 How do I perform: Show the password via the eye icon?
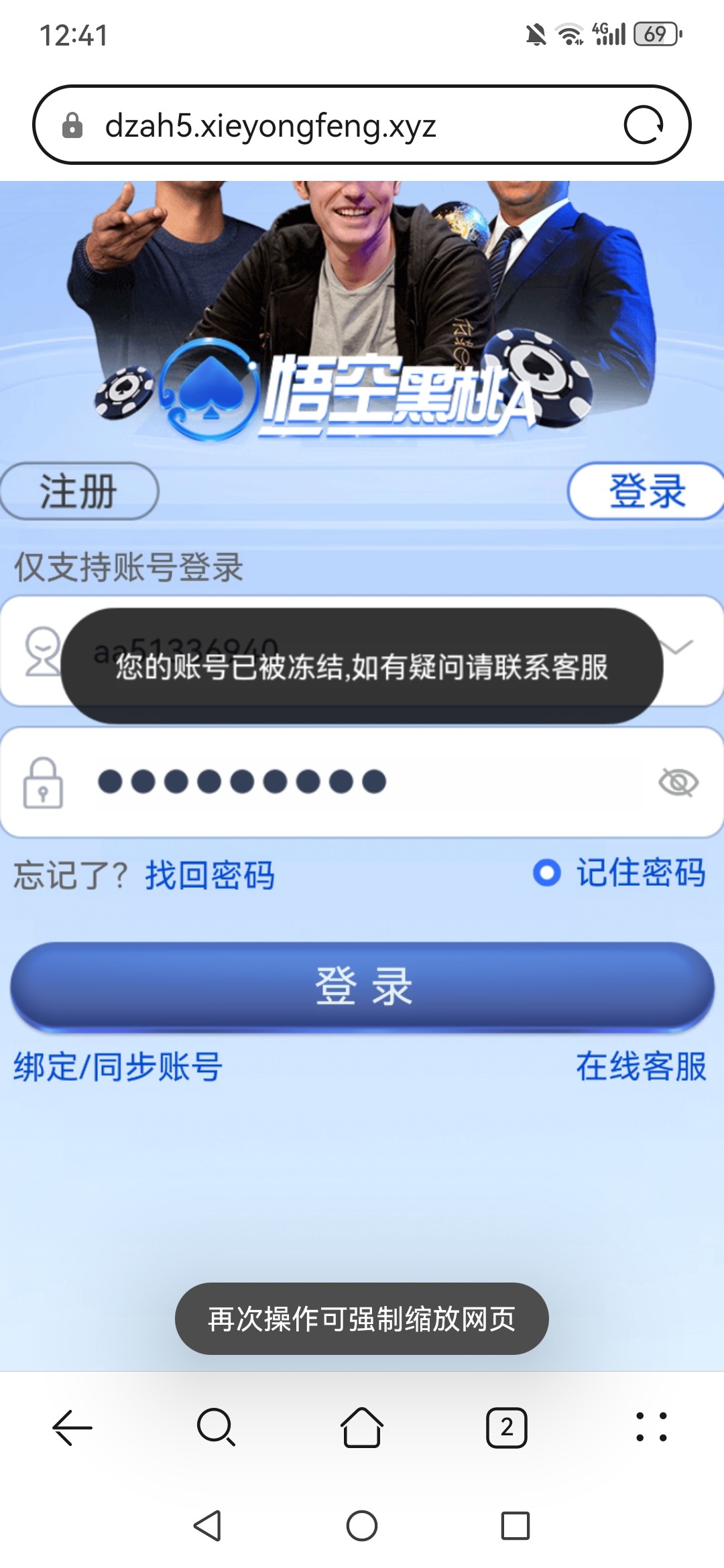[678, 782]
